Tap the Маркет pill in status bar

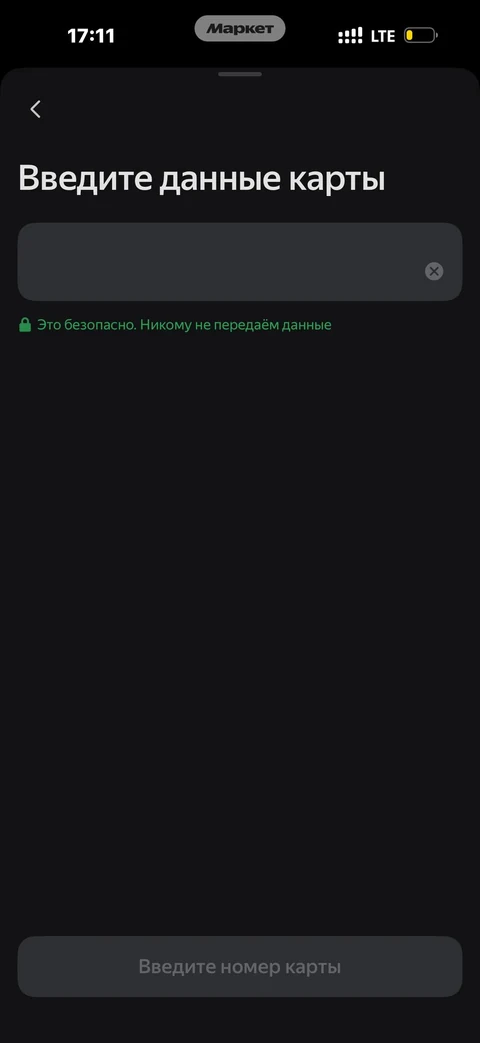coord(240,29)
